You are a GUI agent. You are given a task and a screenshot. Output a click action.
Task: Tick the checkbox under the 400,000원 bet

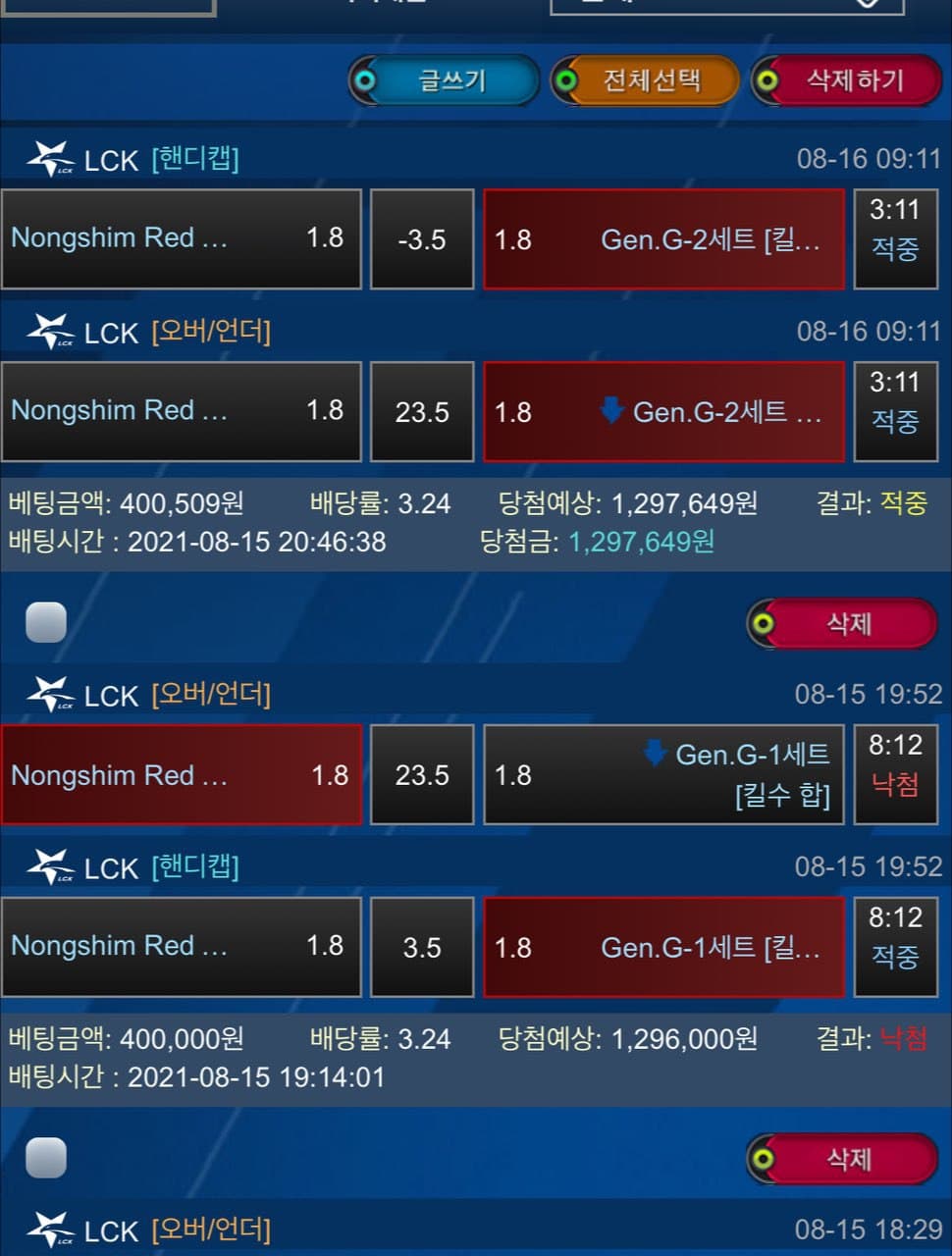(46, 1158)
